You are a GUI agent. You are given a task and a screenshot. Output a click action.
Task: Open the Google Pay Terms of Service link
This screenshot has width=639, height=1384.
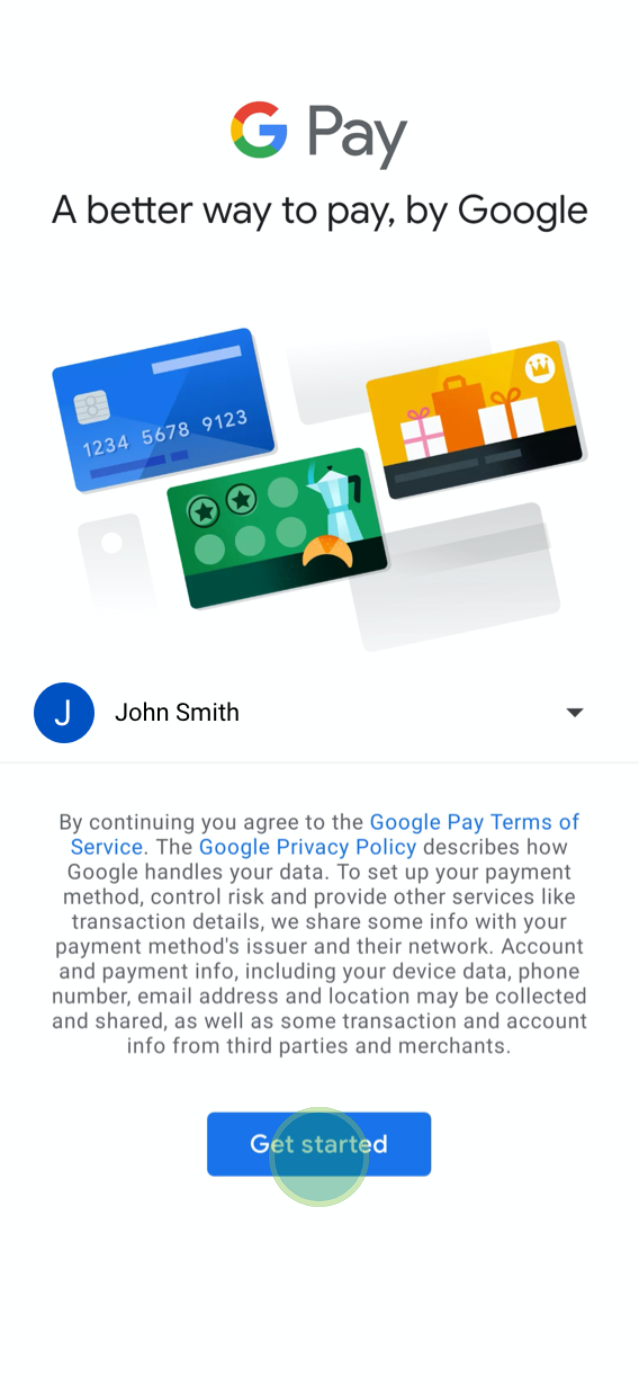473,822
